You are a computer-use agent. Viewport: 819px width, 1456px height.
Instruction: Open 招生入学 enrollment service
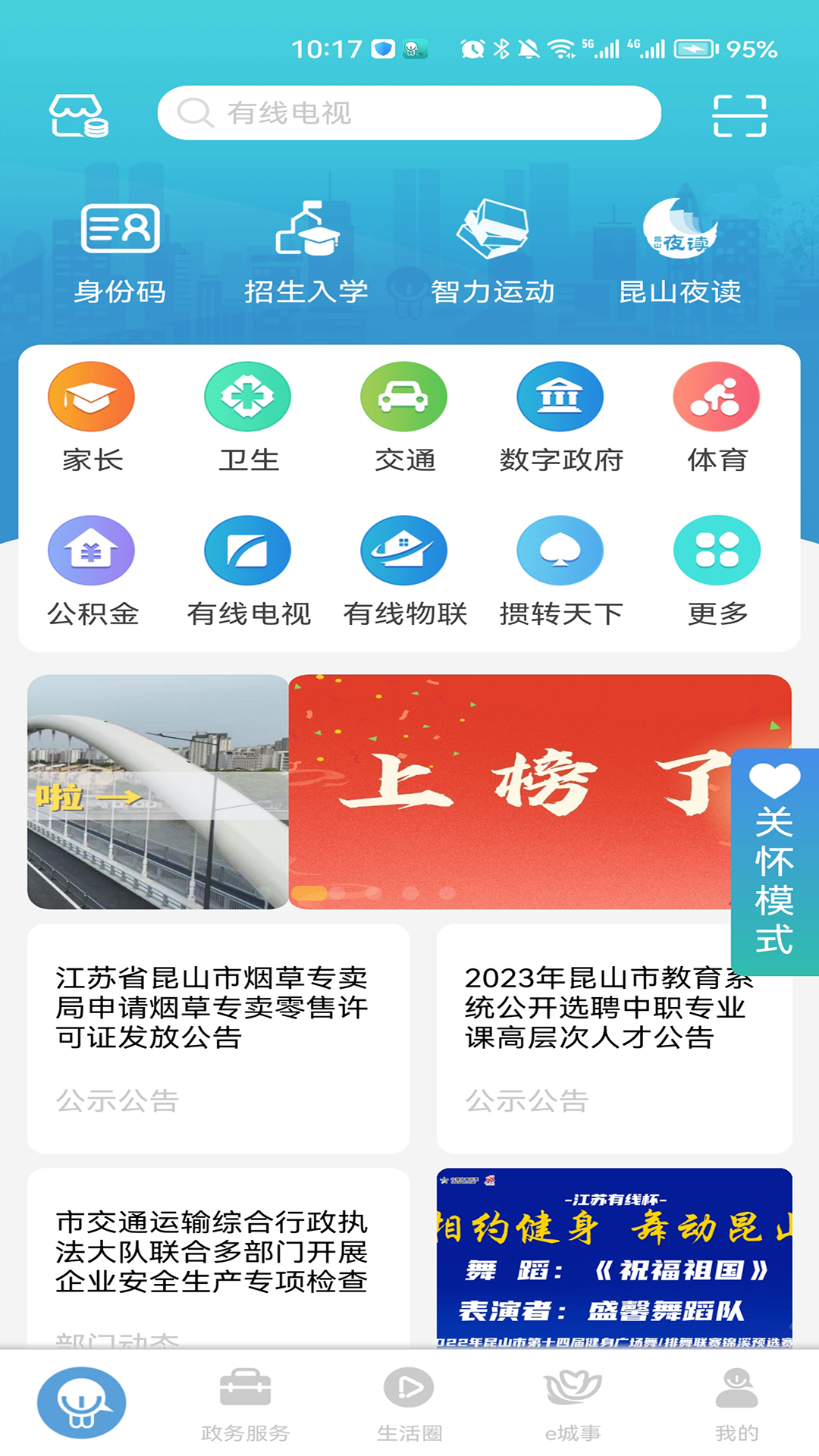[x=306, y=252]
